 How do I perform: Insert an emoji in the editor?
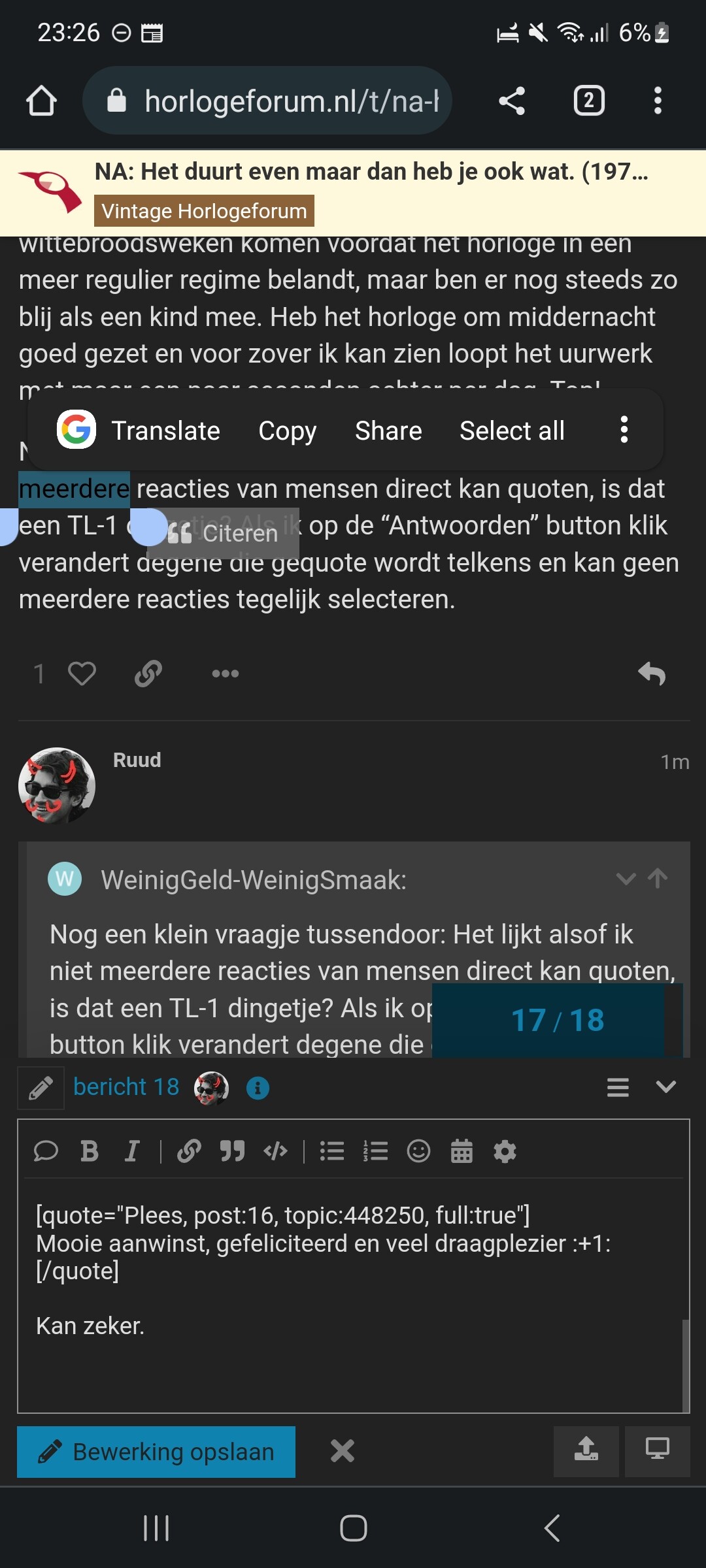tap(418, 1151)
